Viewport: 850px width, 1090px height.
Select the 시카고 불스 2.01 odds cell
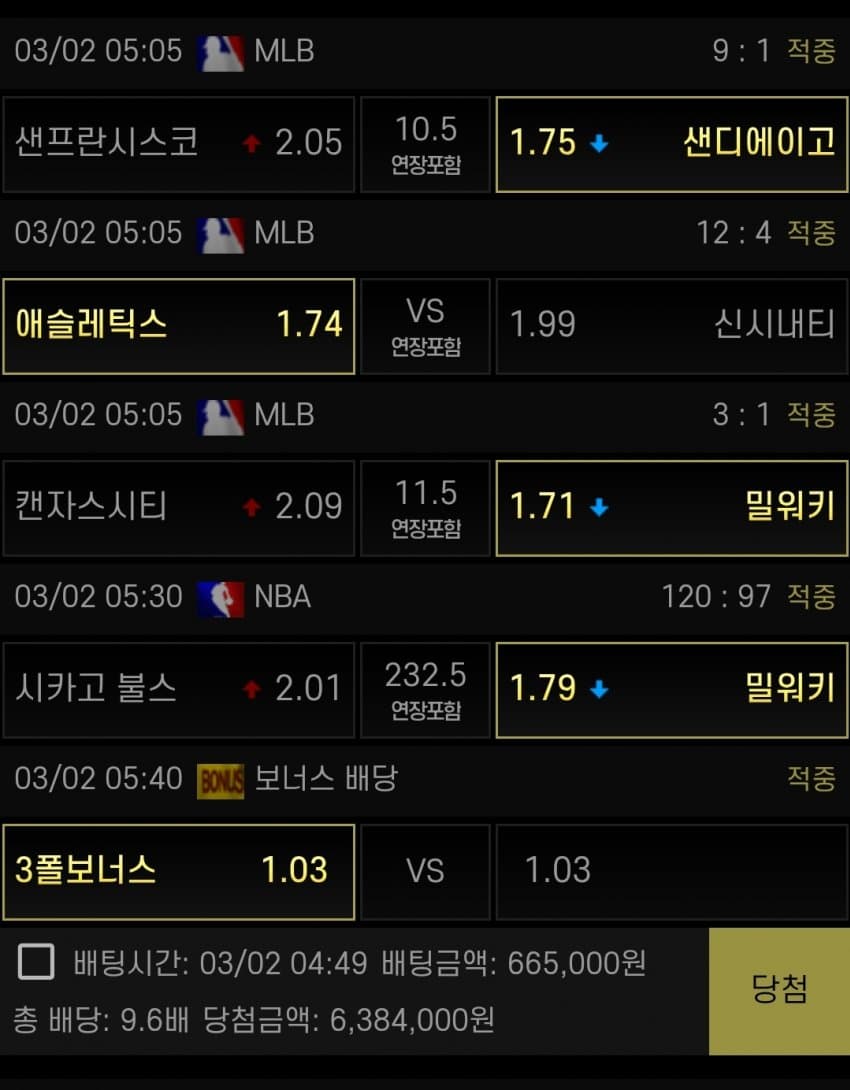(x=179, y=689)
